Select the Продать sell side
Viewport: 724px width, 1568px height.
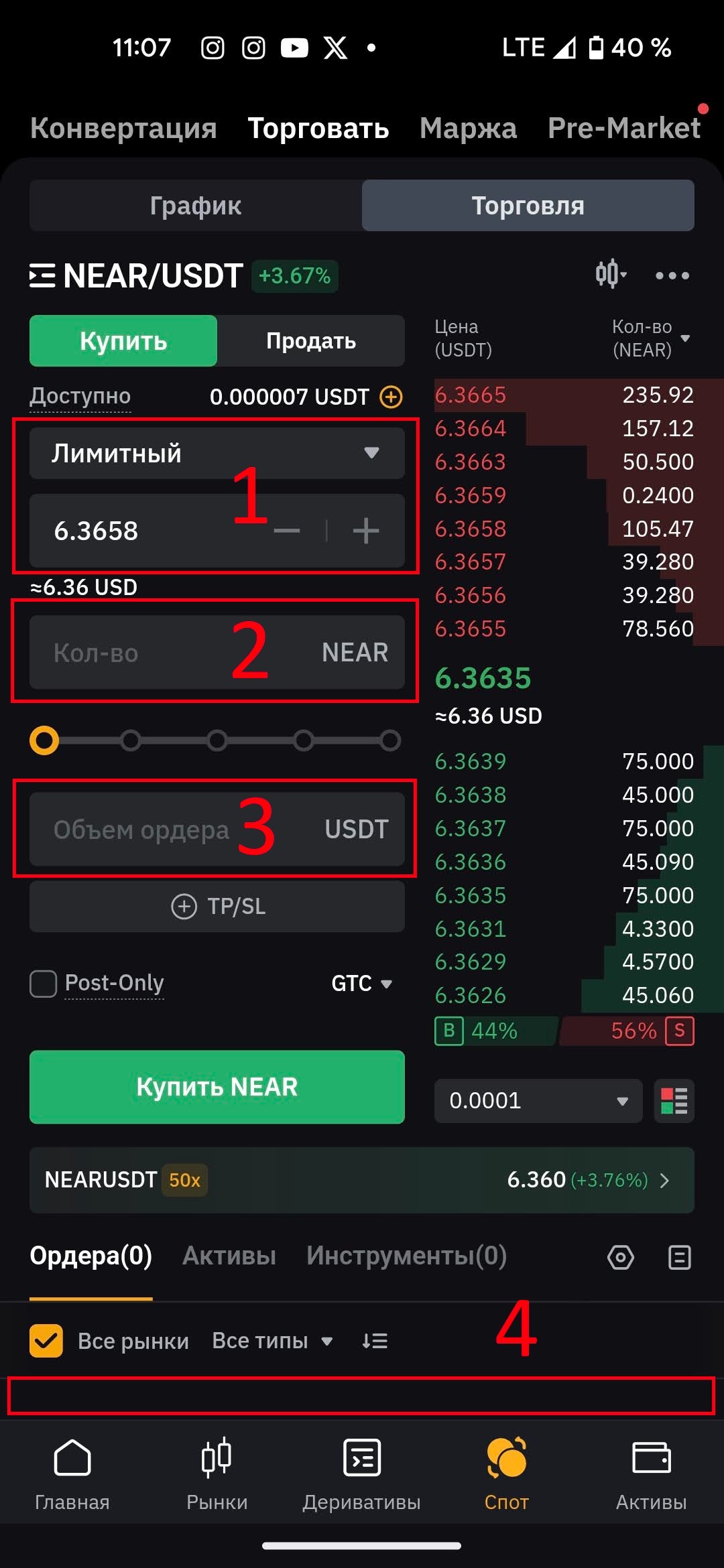(311, 341)
